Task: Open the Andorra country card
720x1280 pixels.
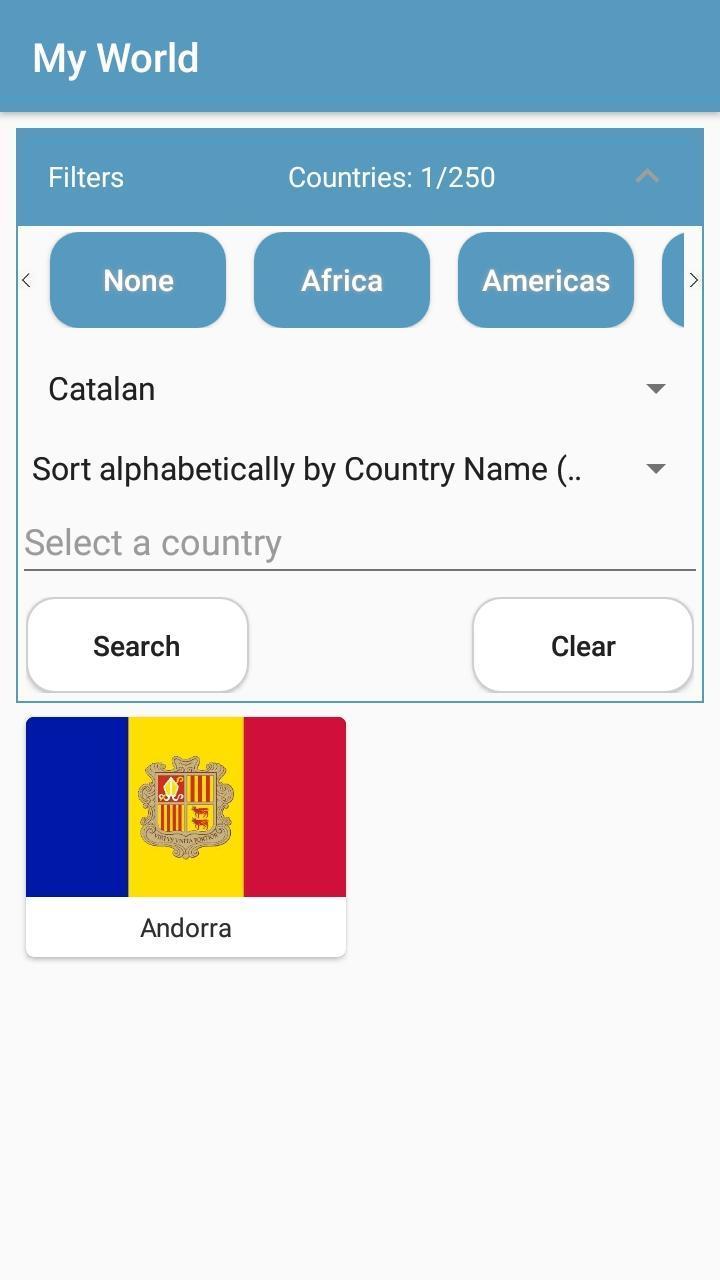Action: pyautogui.click(x=186, y=836)
